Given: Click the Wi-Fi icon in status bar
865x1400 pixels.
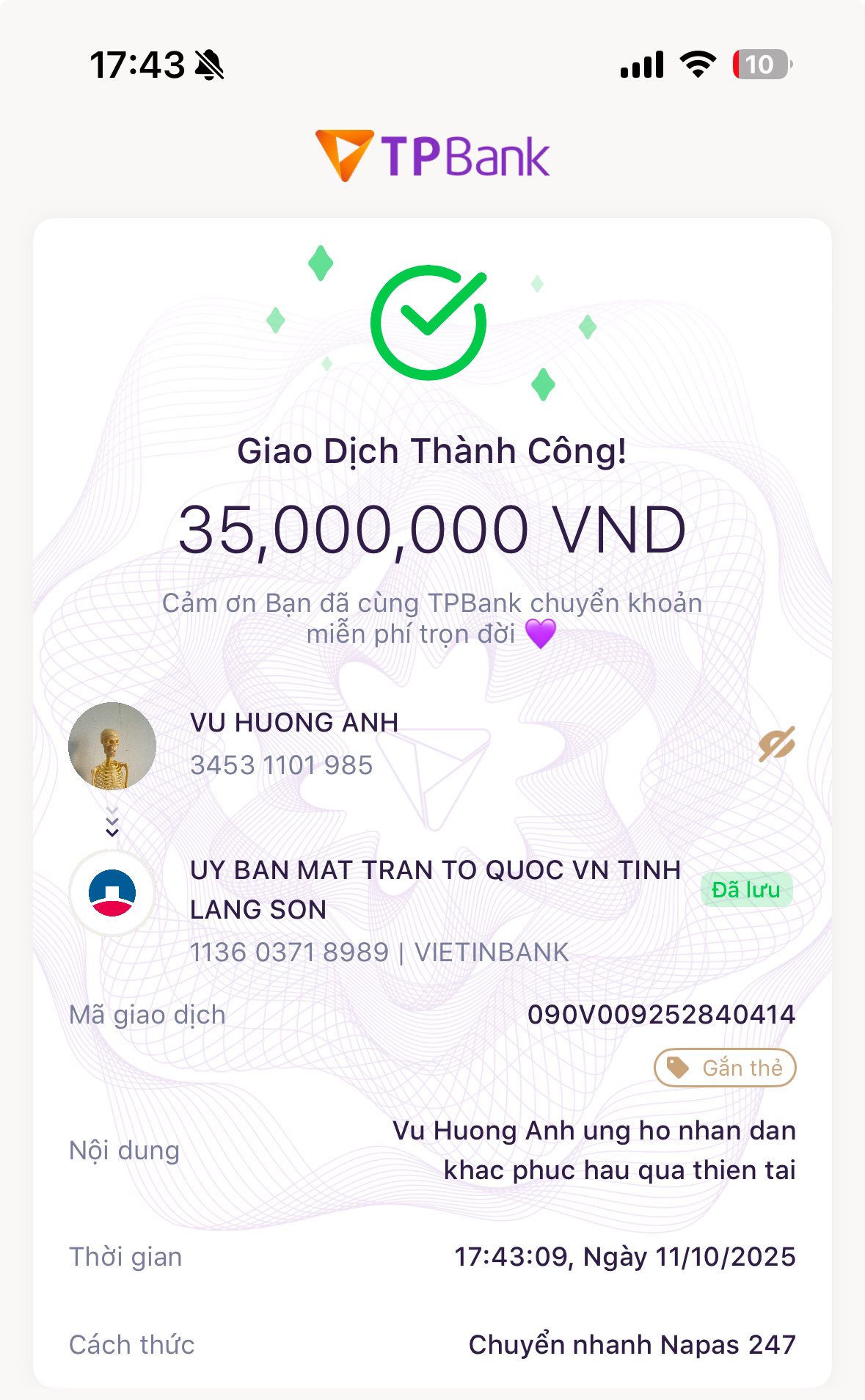Looking at the screenshot, I should [x=696, y=65].
